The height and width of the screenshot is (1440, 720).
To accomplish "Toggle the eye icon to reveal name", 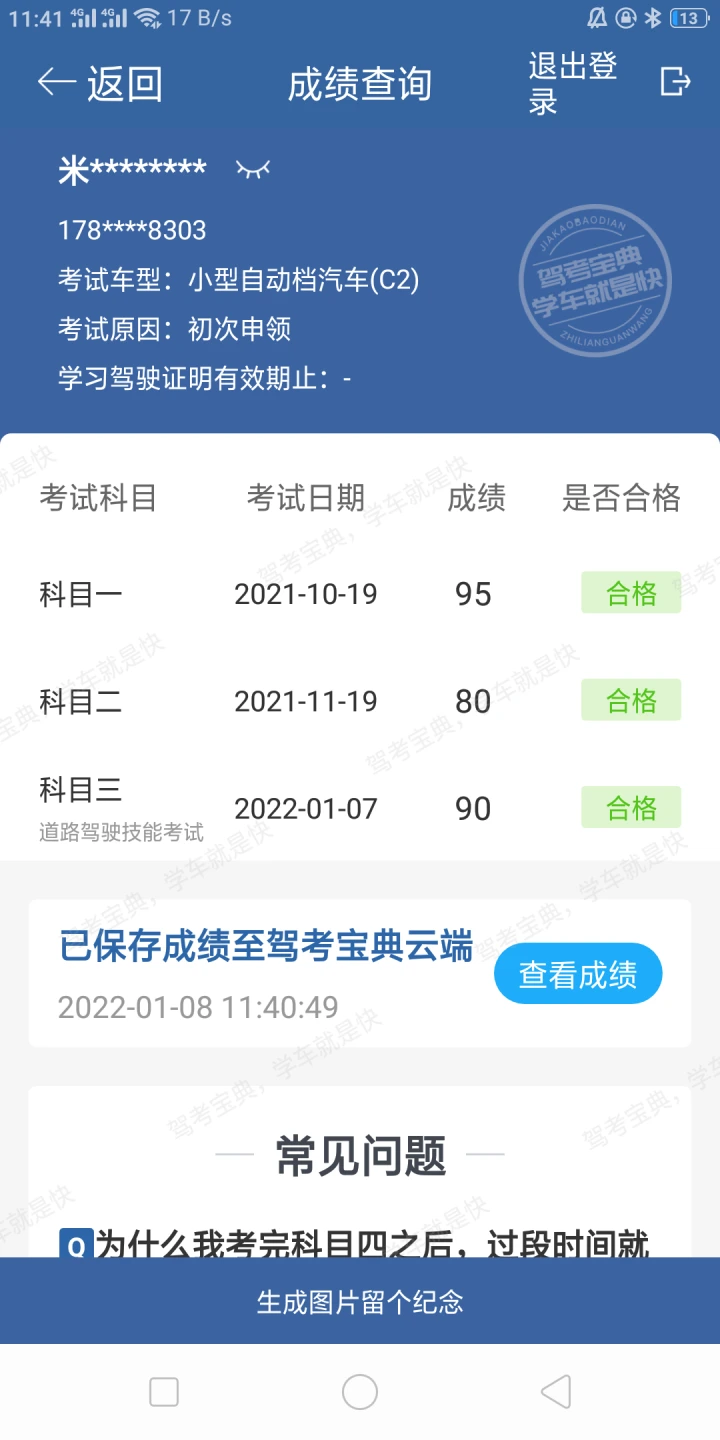I will point(253,170).
